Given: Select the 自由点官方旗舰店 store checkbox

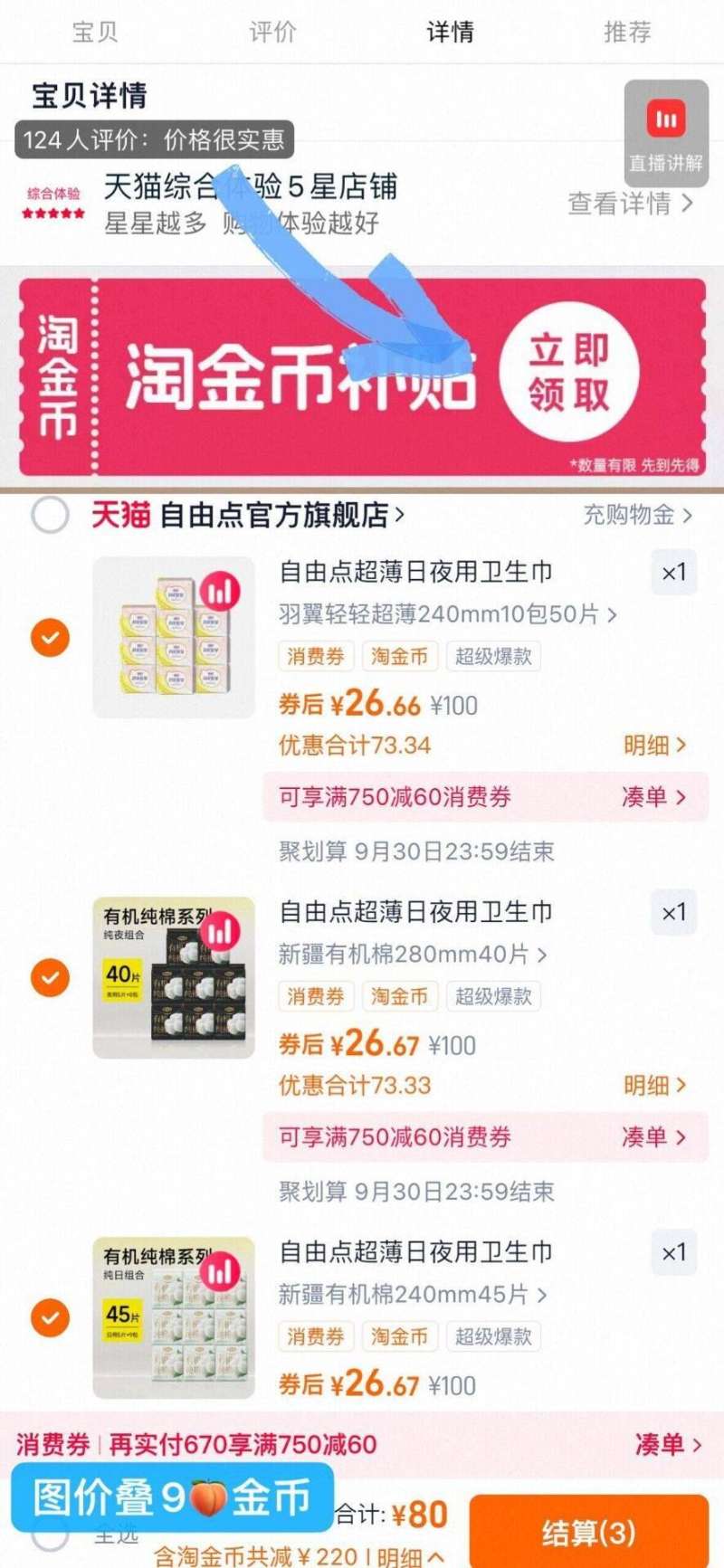Looking at the screenshot, I should tap(52, 515).
